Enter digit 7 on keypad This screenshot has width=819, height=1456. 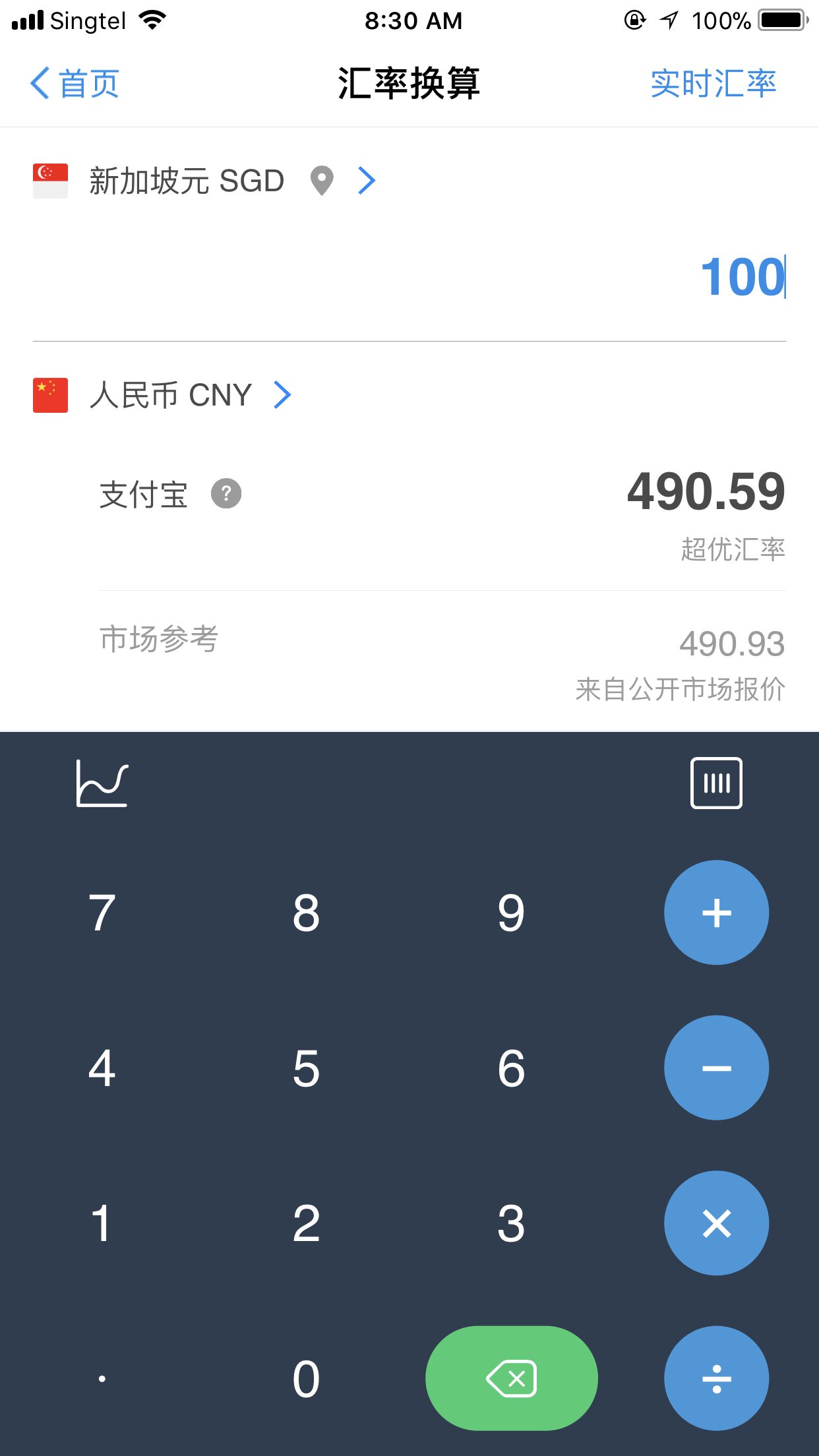102,913
